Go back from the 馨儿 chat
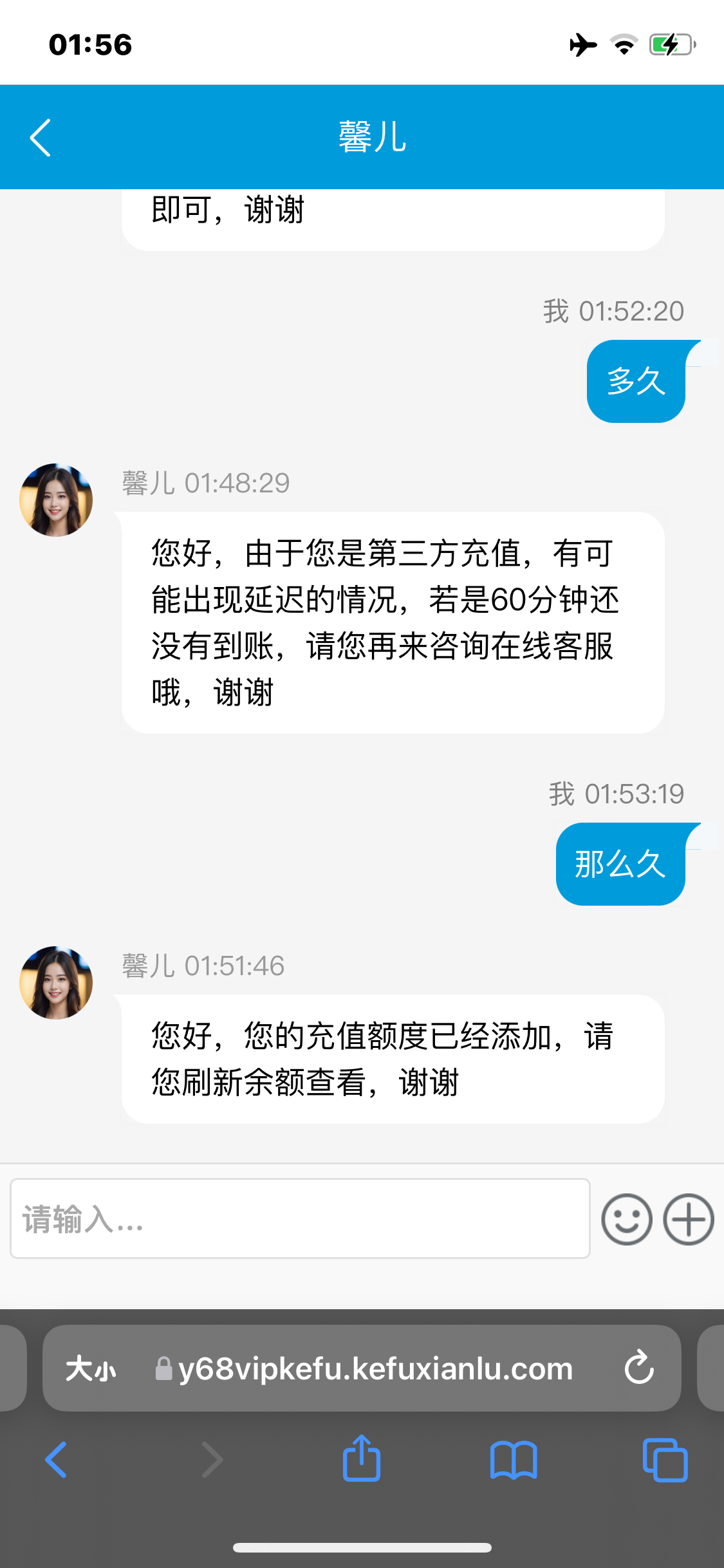The height and width of the screenshot is (1568, 724). pos(40,138)
